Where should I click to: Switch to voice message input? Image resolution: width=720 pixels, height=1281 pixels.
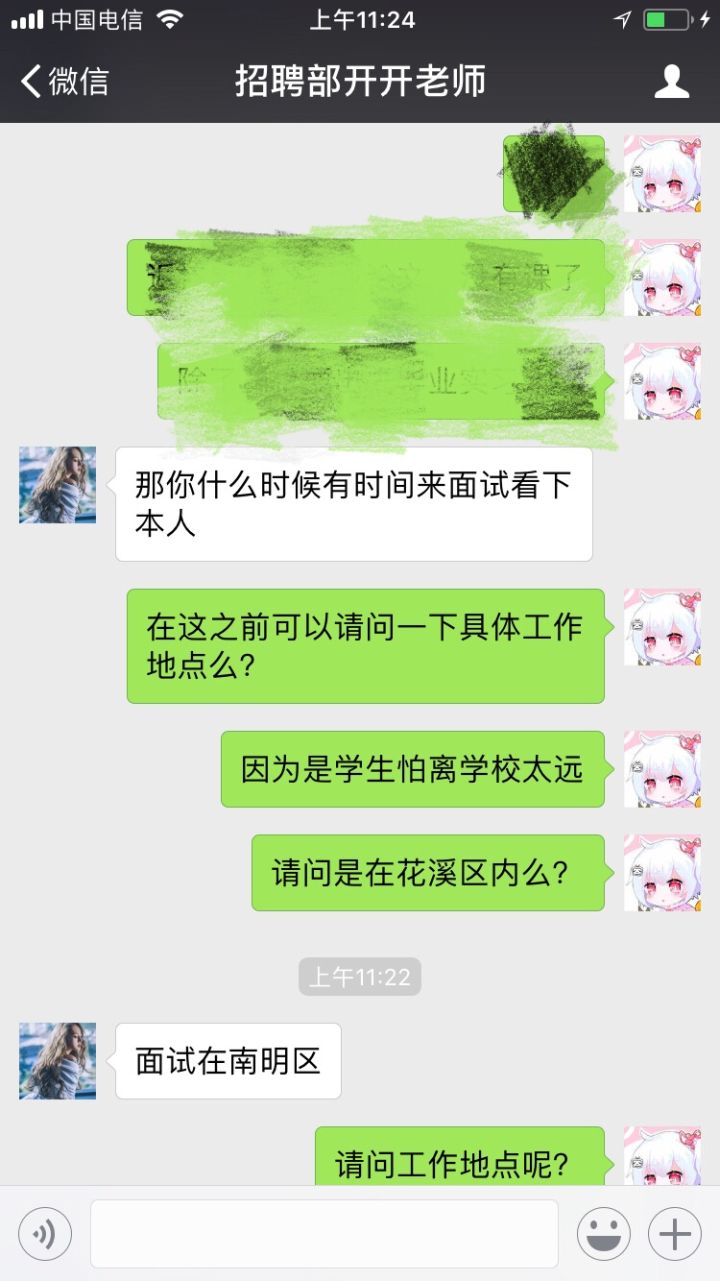point(45,1233)
